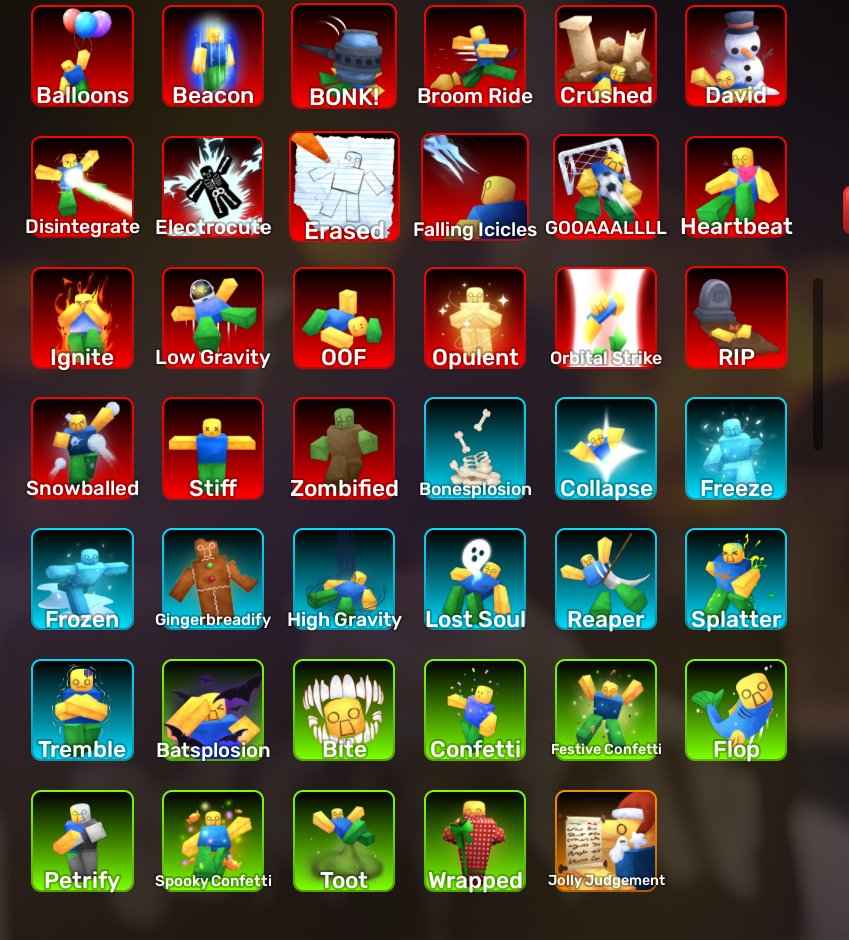Screen dimensions: 849x940
Task: Select the Wrapped gift effect
Action: pyautogui.click(x=475, y=841)
